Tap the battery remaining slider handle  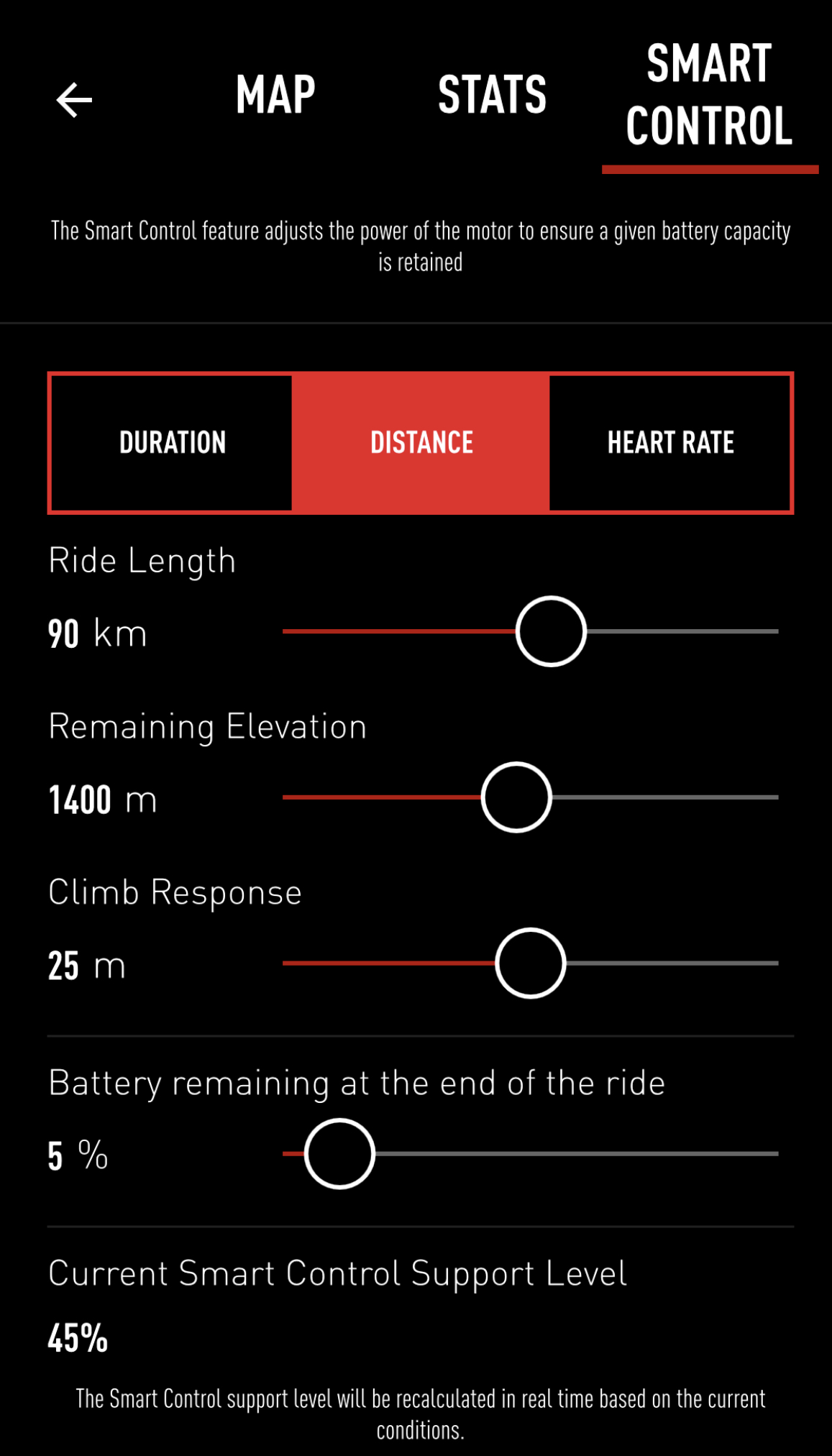339,1153
